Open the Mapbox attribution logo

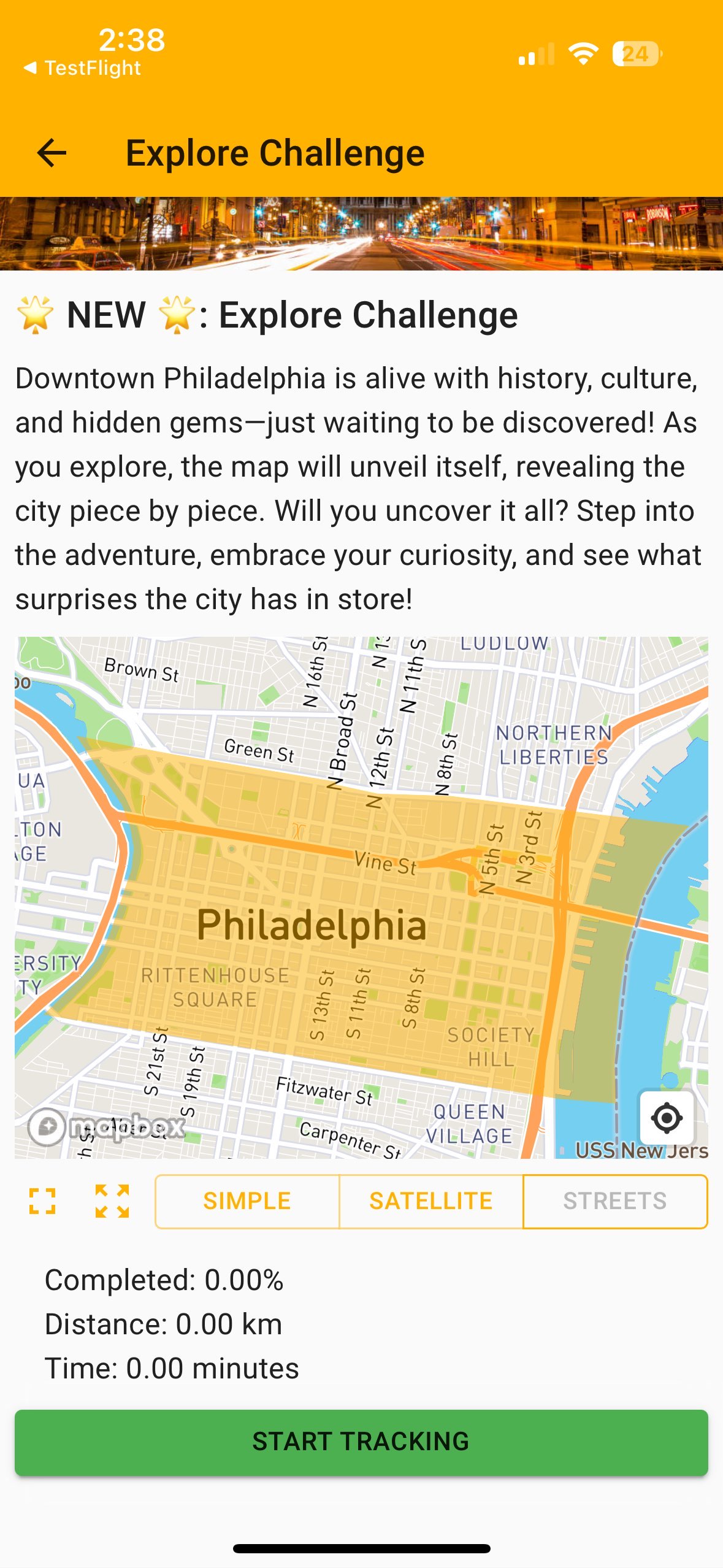106,1127
